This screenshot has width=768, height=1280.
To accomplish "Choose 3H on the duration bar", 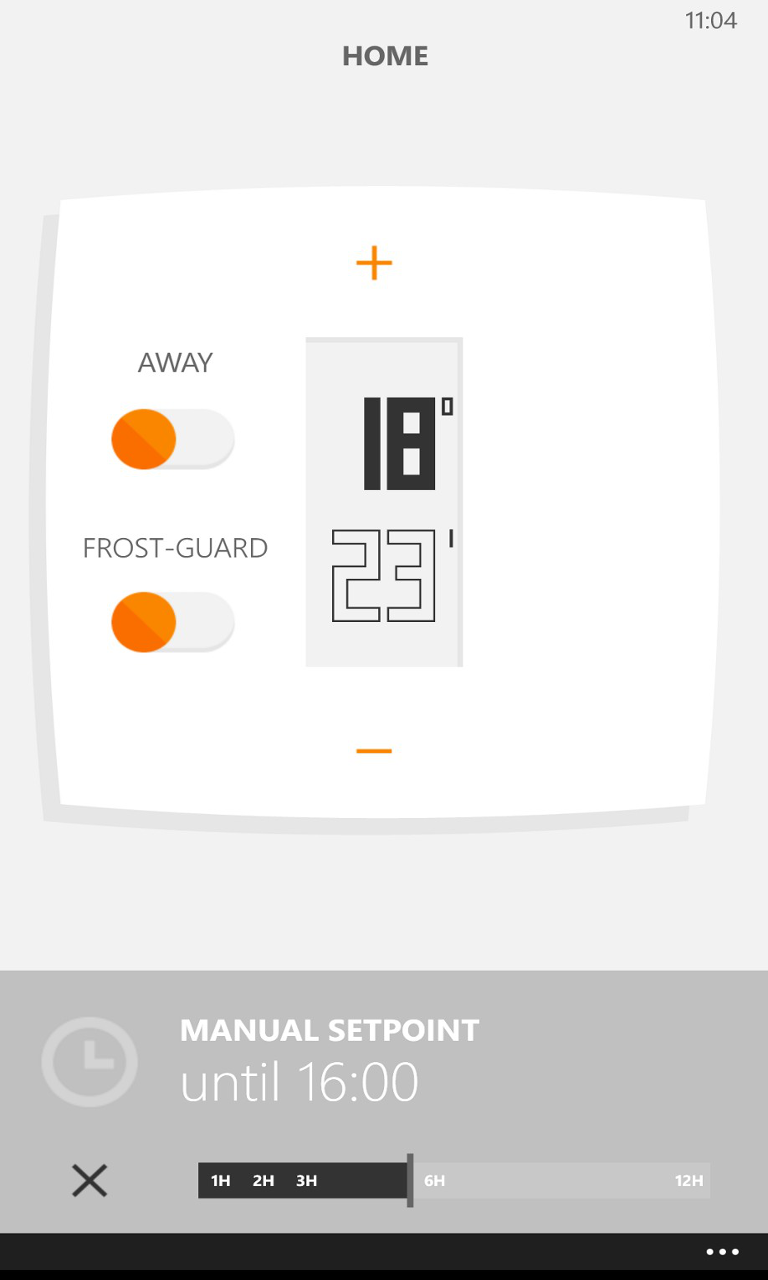I will tap(306, 1181).
